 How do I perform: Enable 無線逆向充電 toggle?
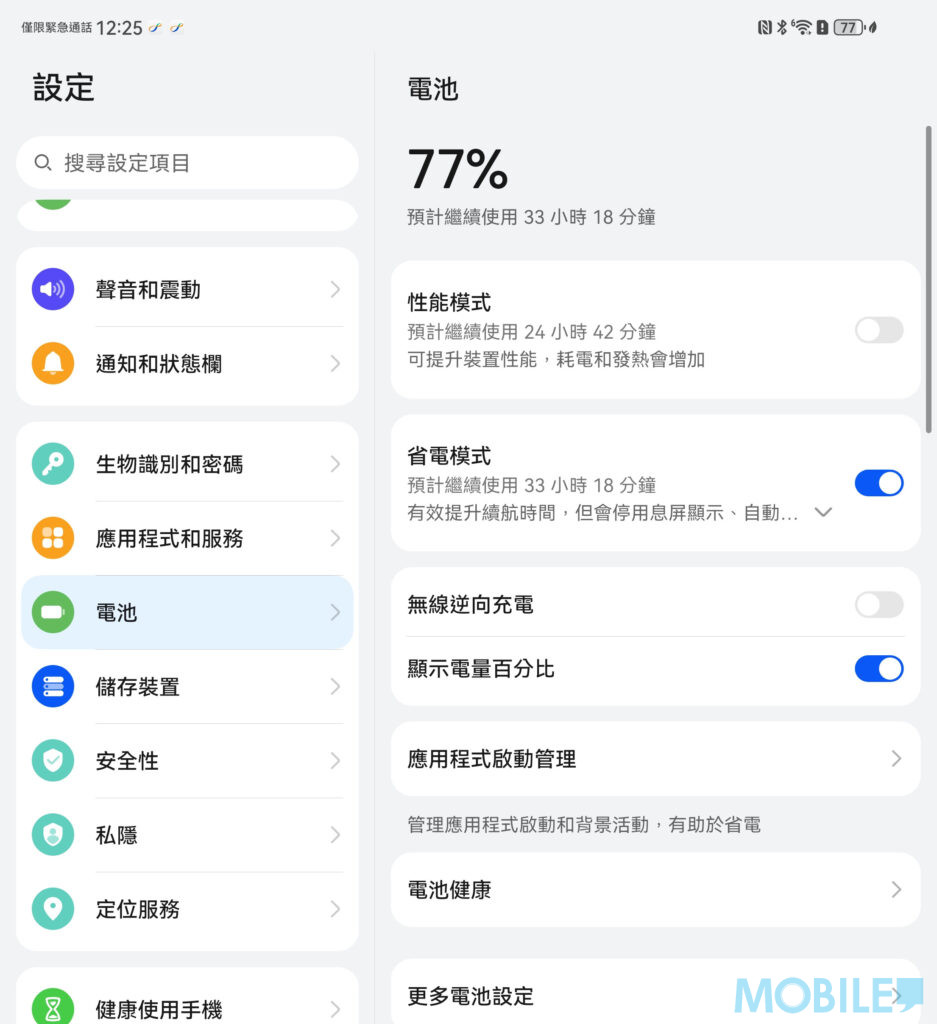(878, 604)
